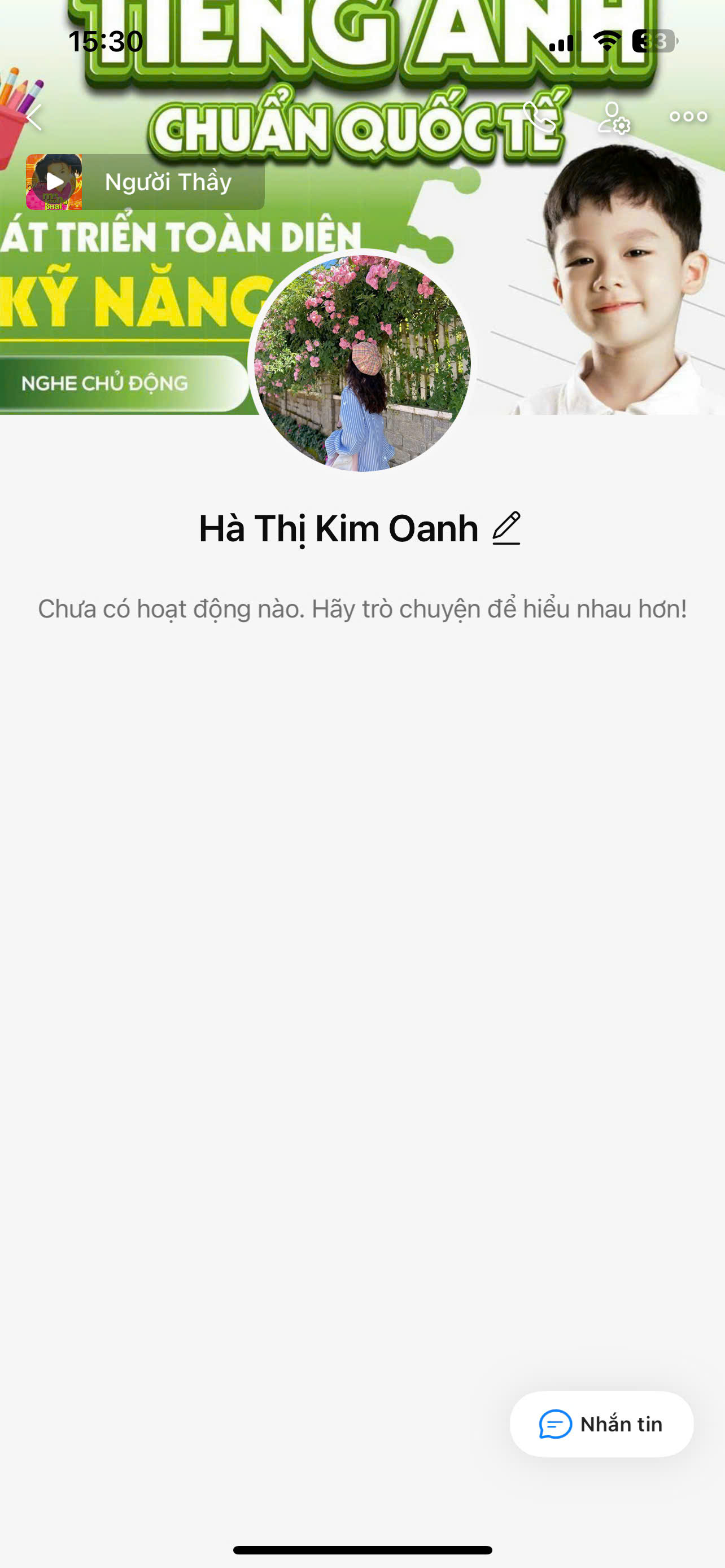Edit the name Hà Thị Kim Oanh

point(506,528)
